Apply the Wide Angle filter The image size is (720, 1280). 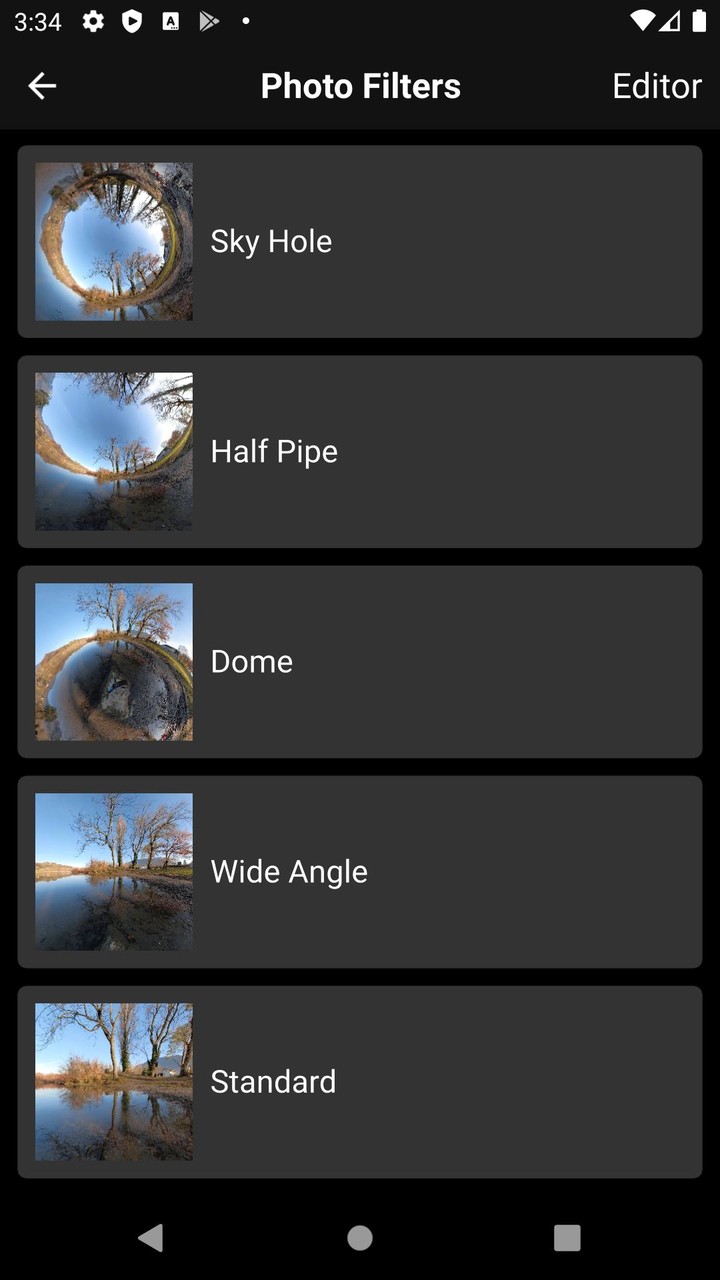pos(360,871)
